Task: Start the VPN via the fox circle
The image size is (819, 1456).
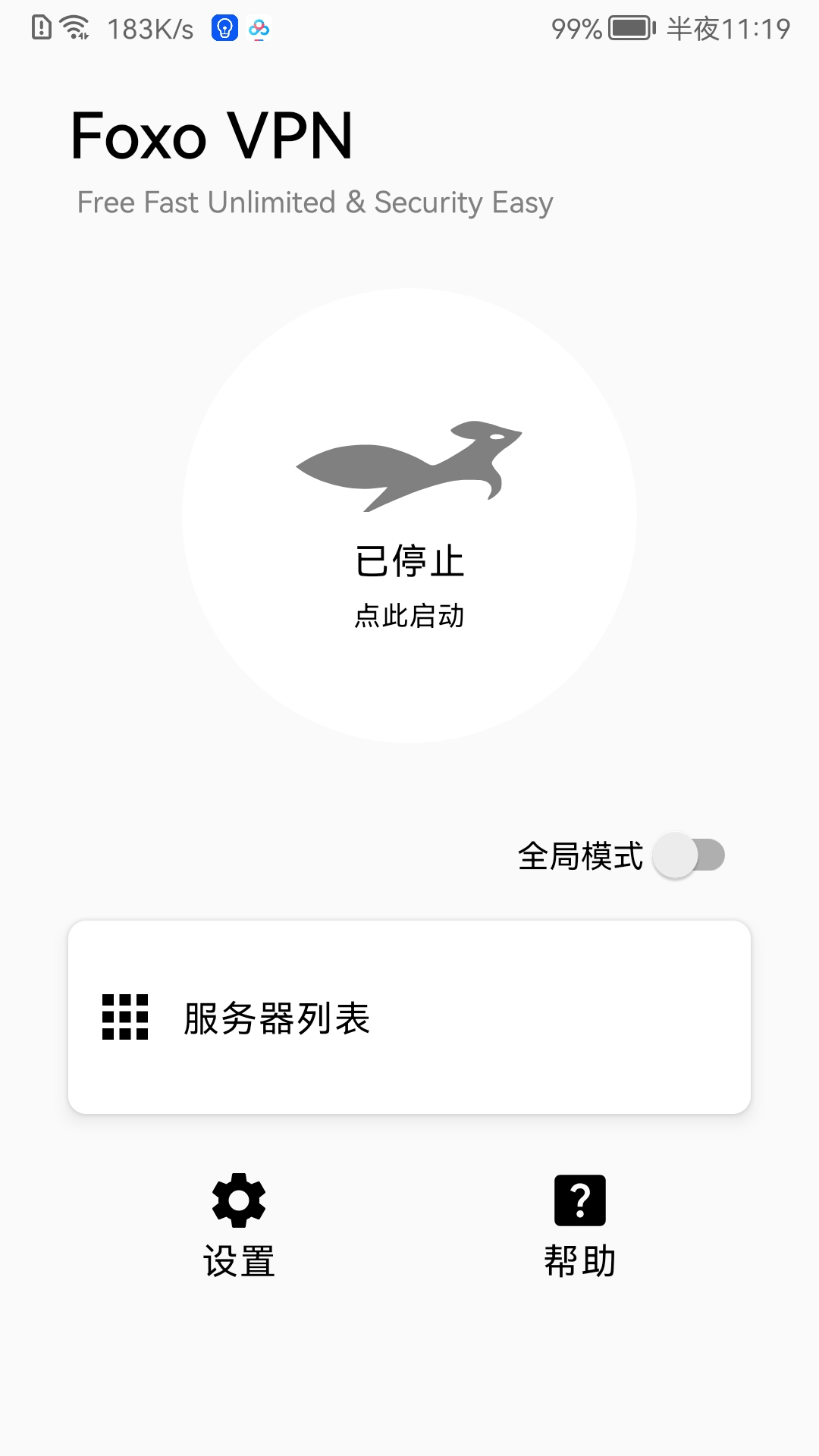Action: tap(409, 516)
